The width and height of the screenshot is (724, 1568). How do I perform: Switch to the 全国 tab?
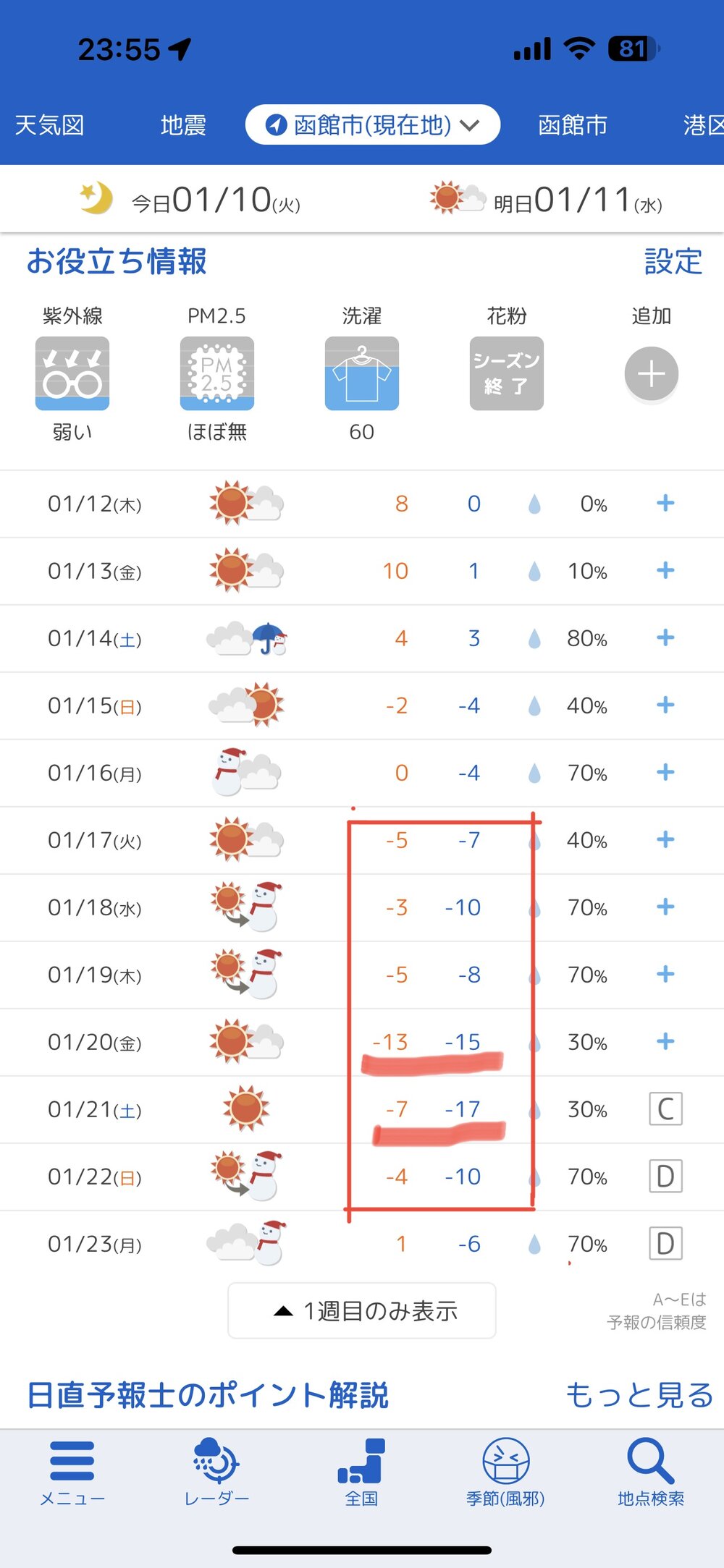click(361, 1472)
